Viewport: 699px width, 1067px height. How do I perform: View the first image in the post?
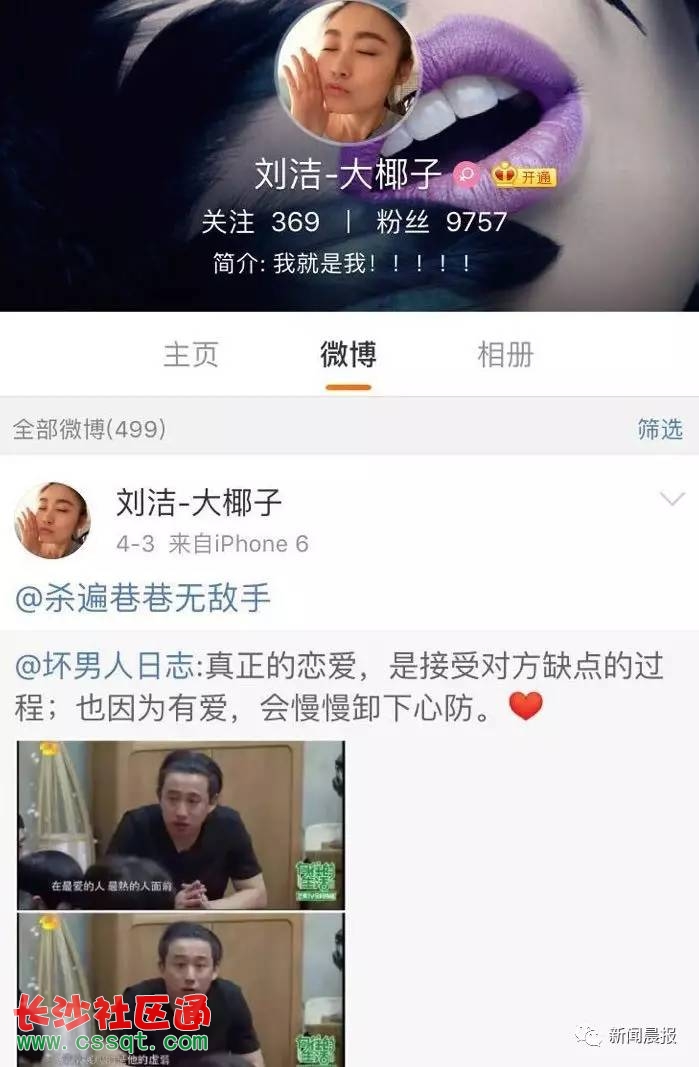[181, 825]
